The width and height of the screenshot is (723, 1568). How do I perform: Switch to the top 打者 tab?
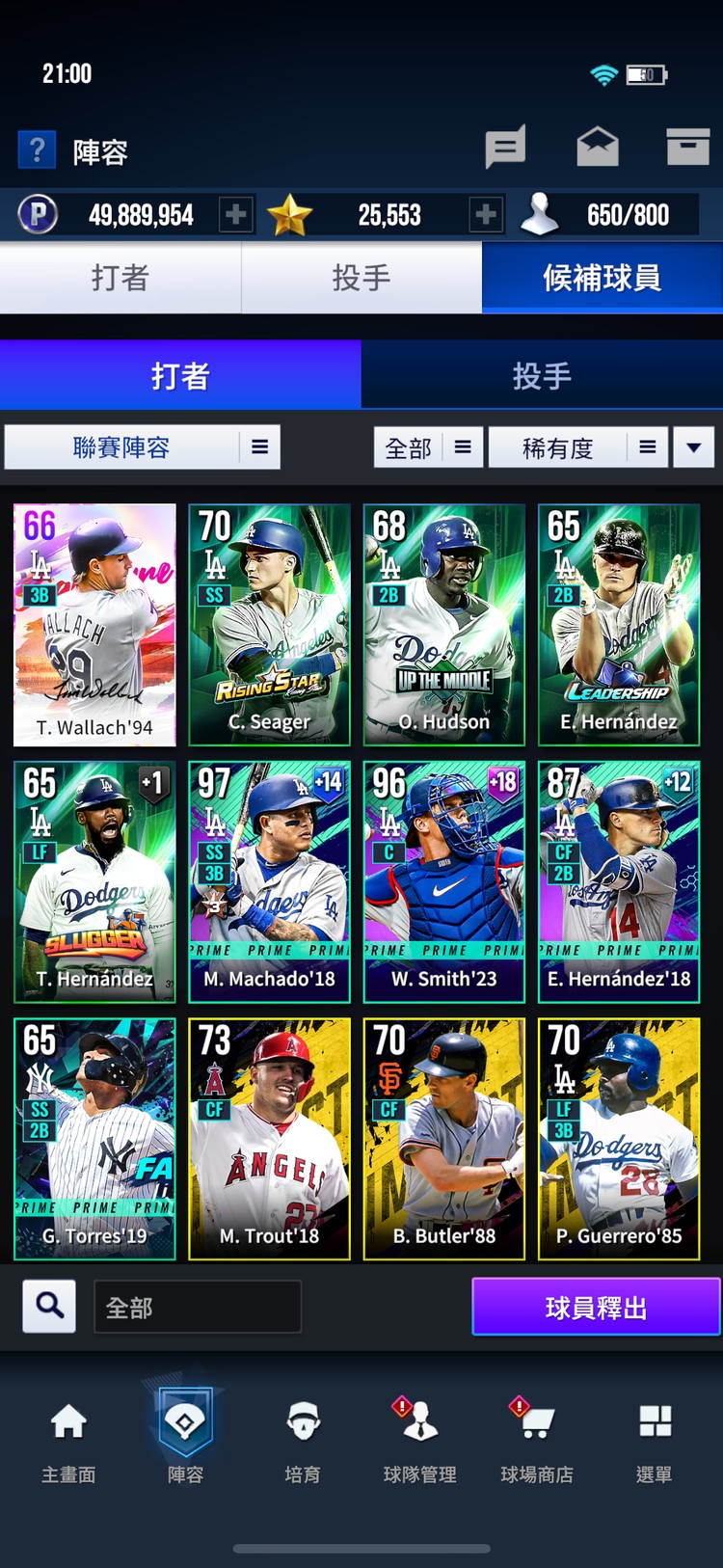(120, 278)
